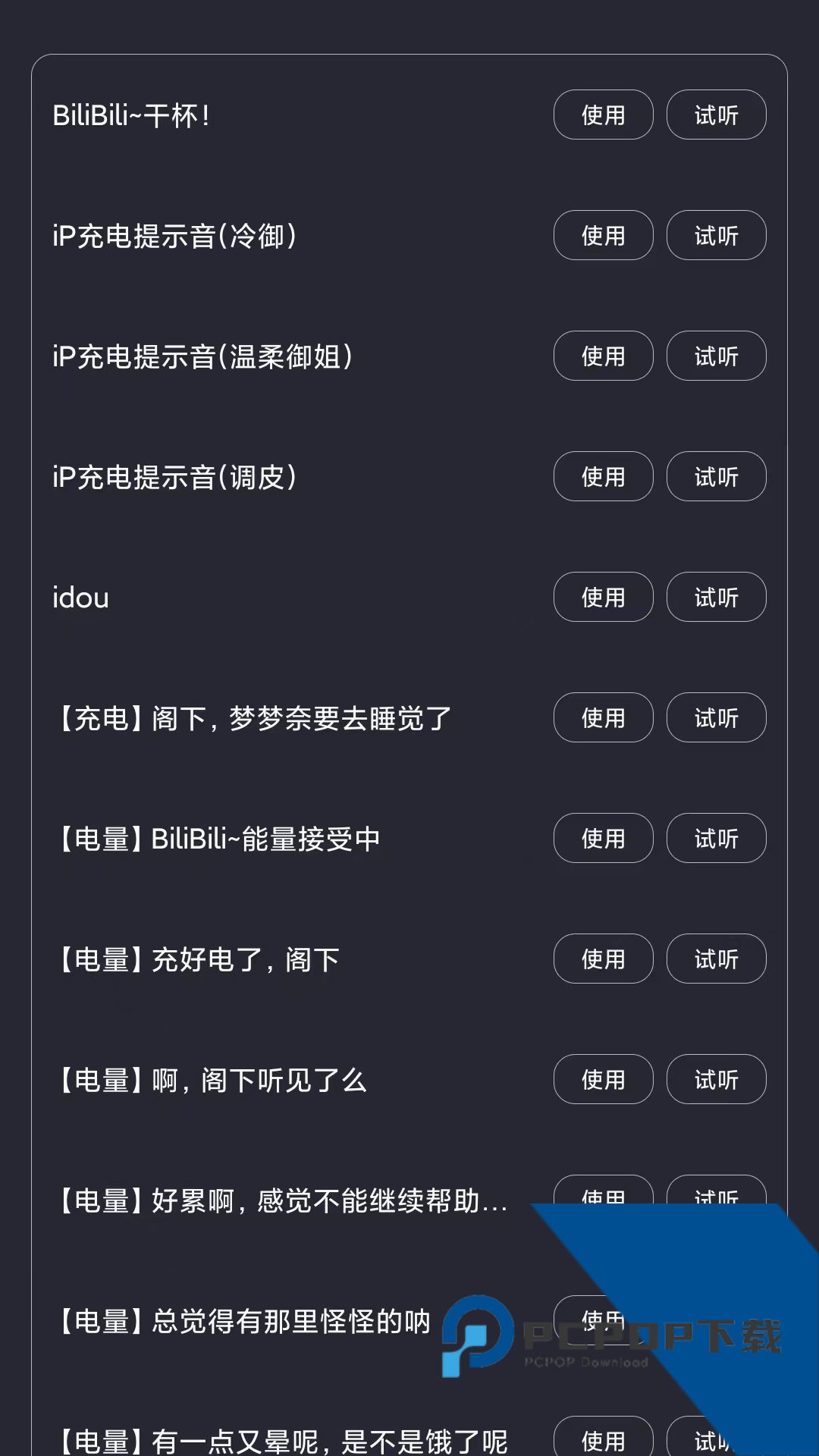819x1456 pixels.
Task: 使用 BiliBili~干杯! 铃声
Action: (603, 115)
